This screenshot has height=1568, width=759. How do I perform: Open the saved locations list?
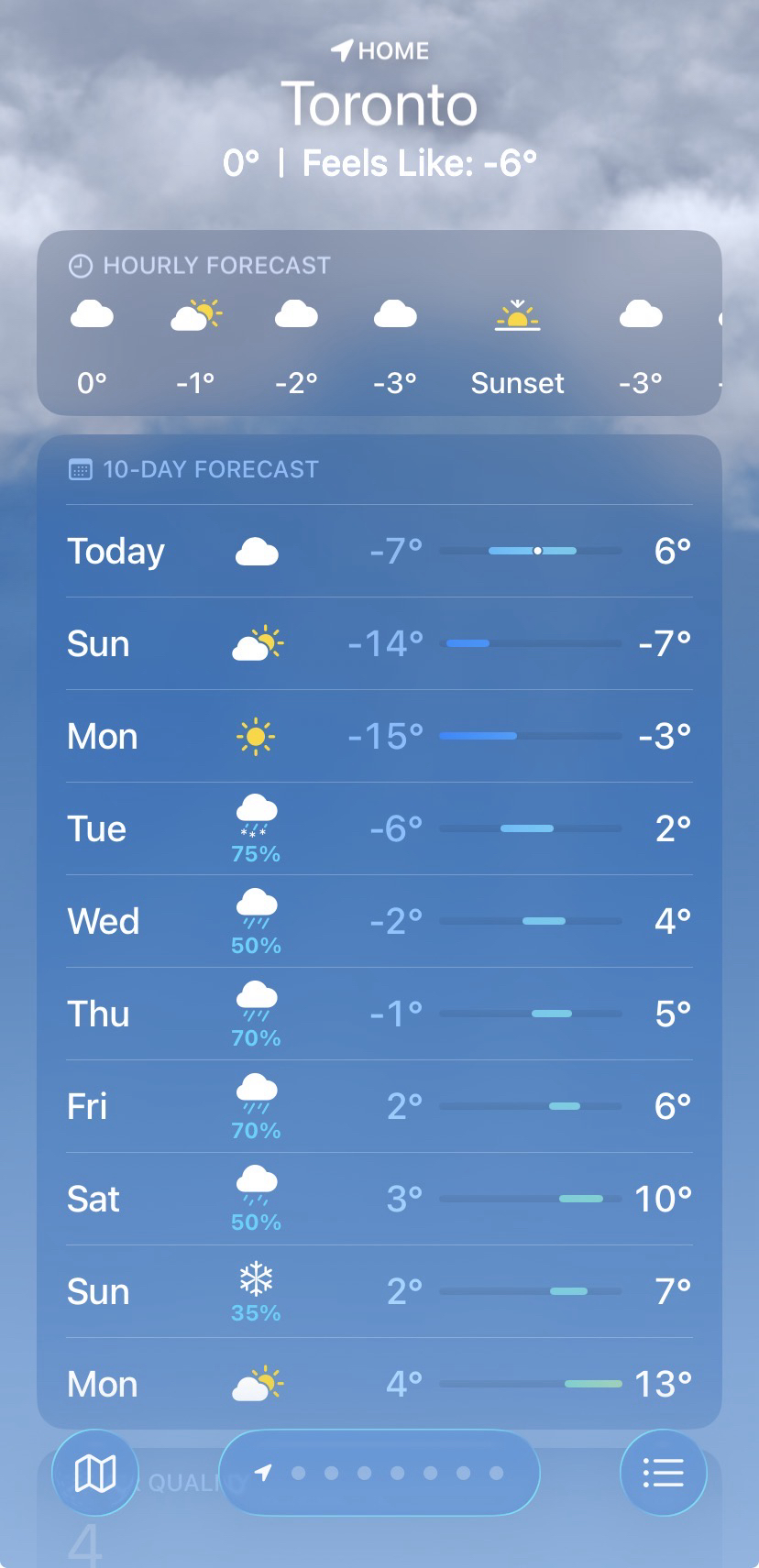click(x=663, y=1473)
